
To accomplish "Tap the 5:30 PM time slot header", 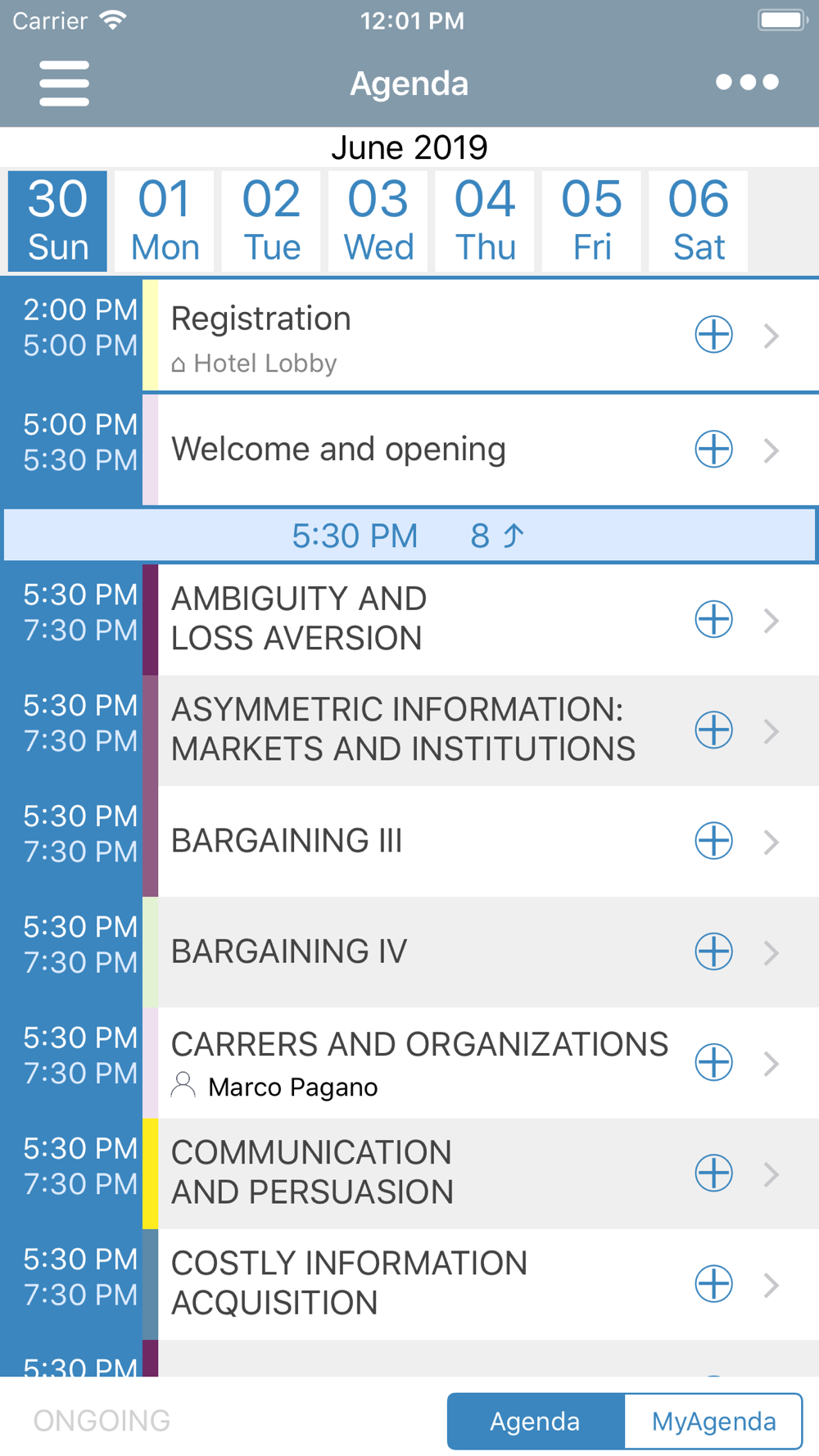I will [x=409, y=536].
